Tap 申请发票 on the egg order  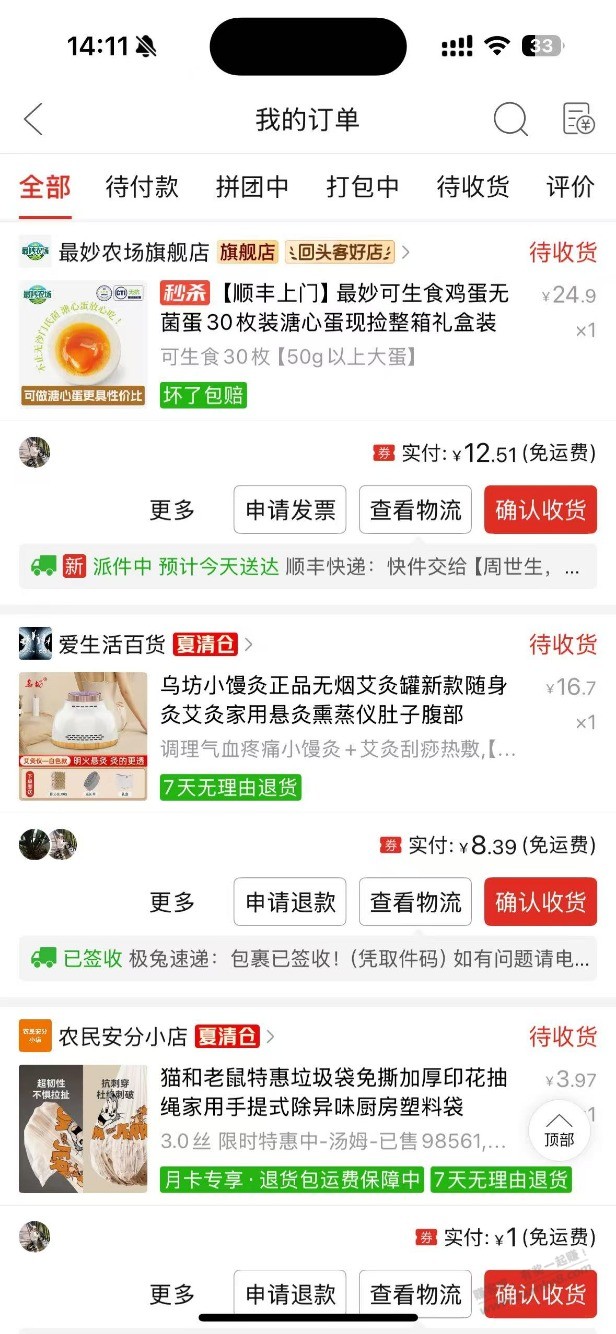pos(290,510)
